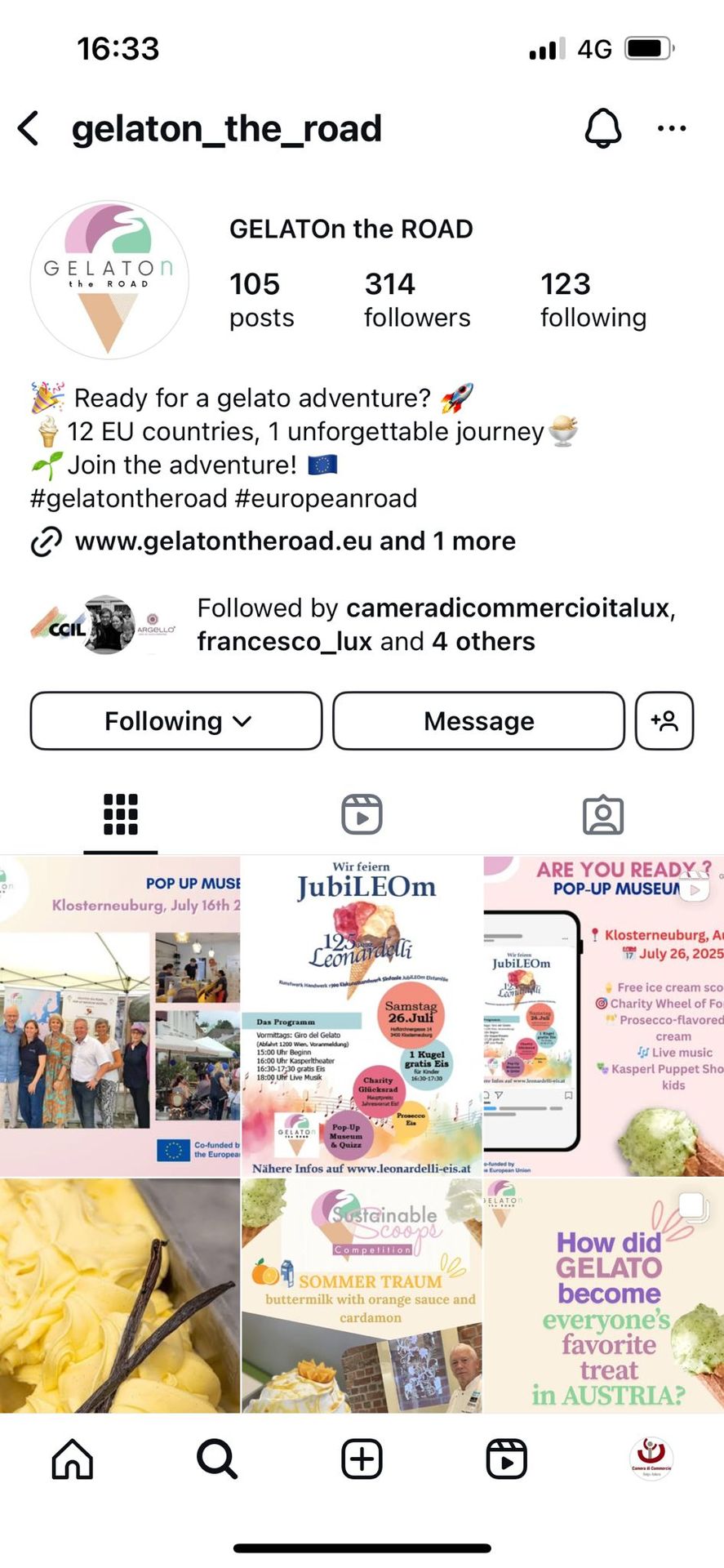This screenshot has width=724, height=1568.
Task: Open the JubiLEOm Leonardelli post
Action: (x=362, y=1016)
